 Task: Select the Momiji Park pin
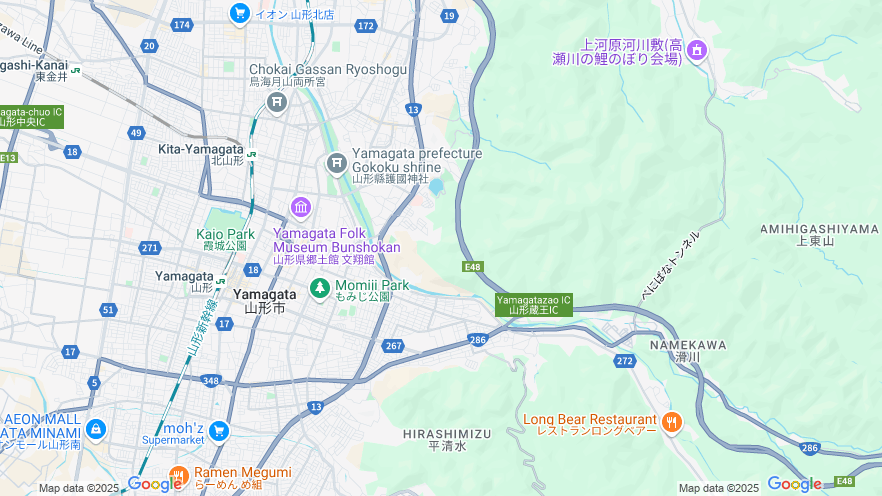320,289
